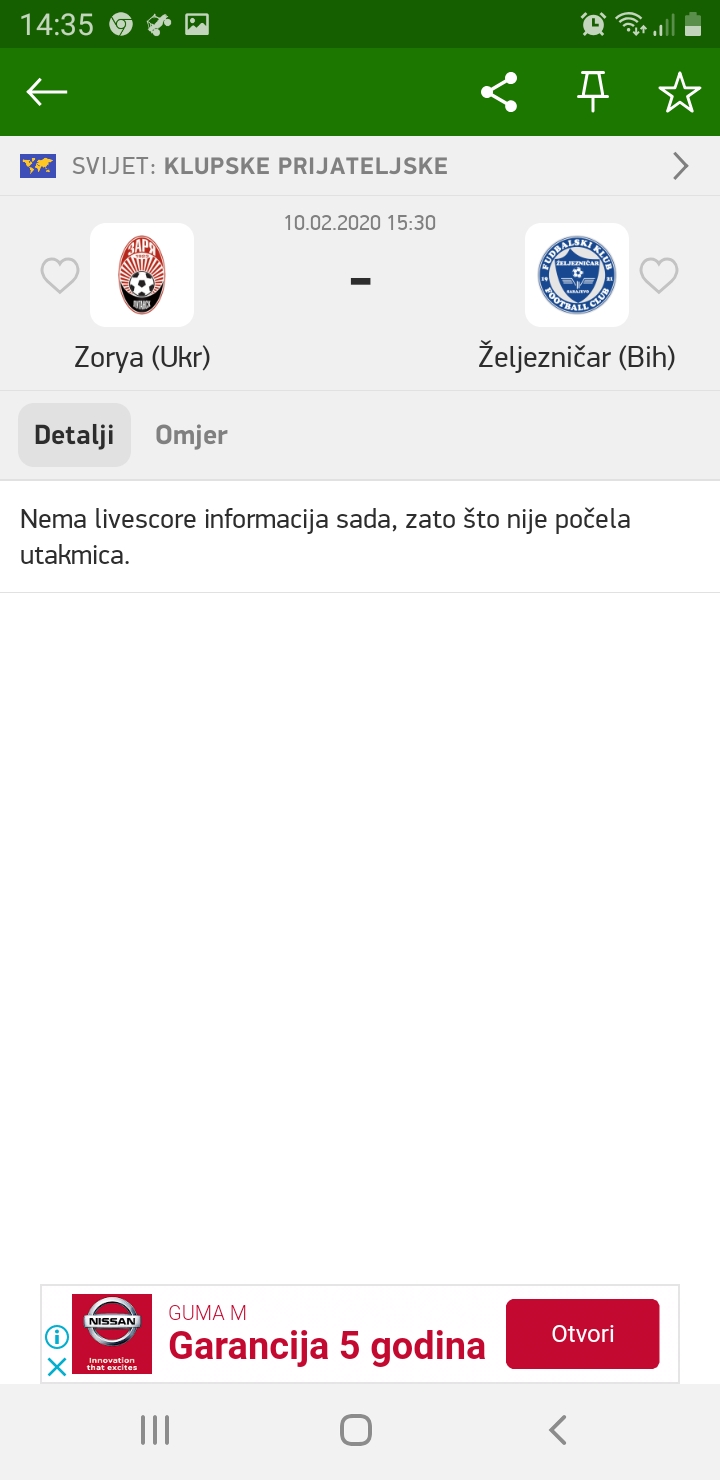Add match to favorites with star icon
The height and width of the screenshot is (1480, 720).
click(680, 92)
